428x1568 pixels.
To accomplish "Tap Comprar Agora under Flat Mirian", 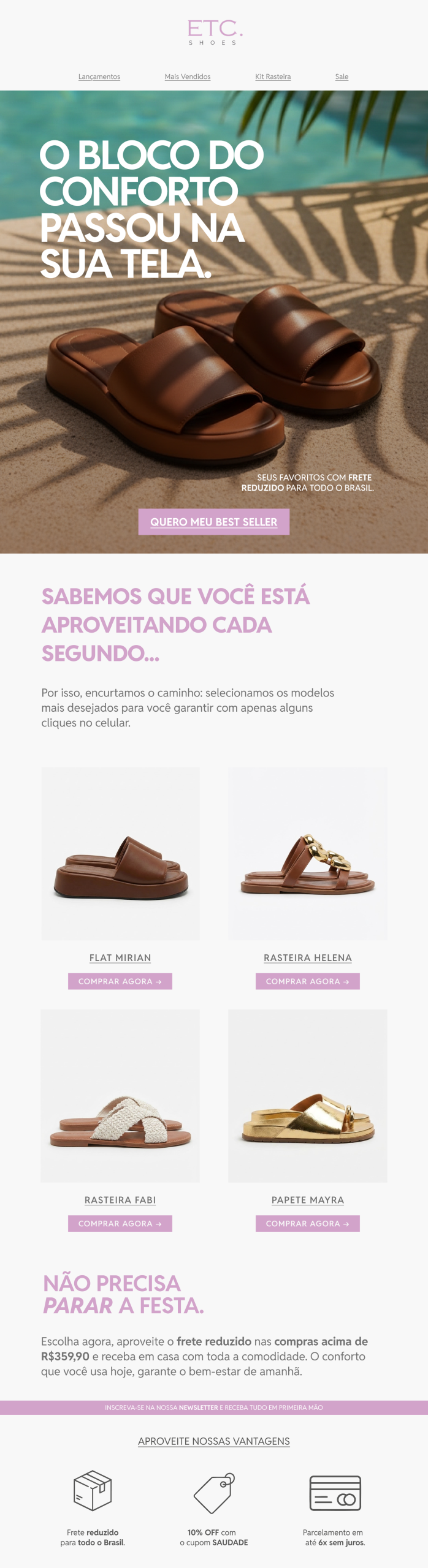I will tap(120, 981).
